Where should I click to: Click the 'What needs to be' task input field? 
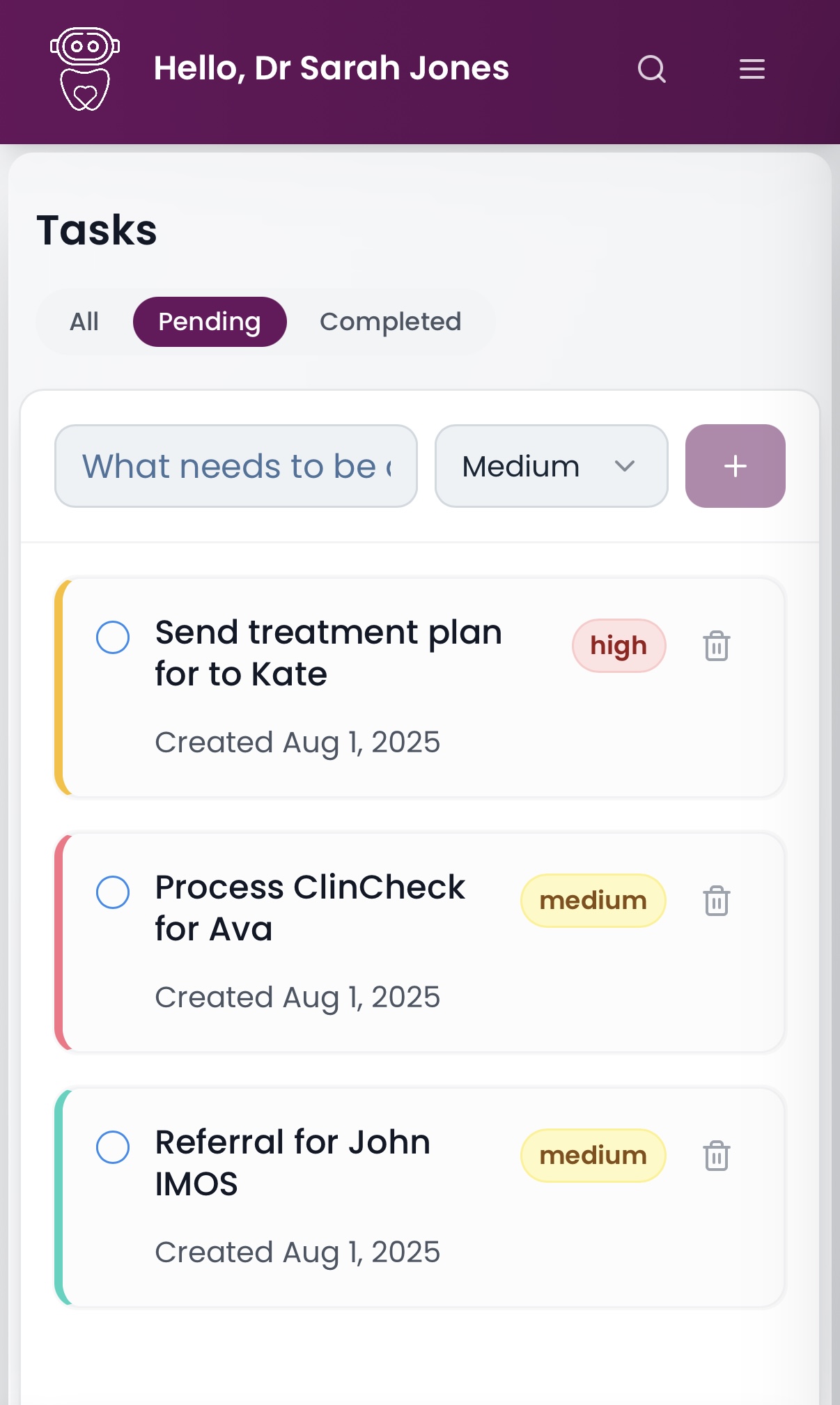point(236,465)
